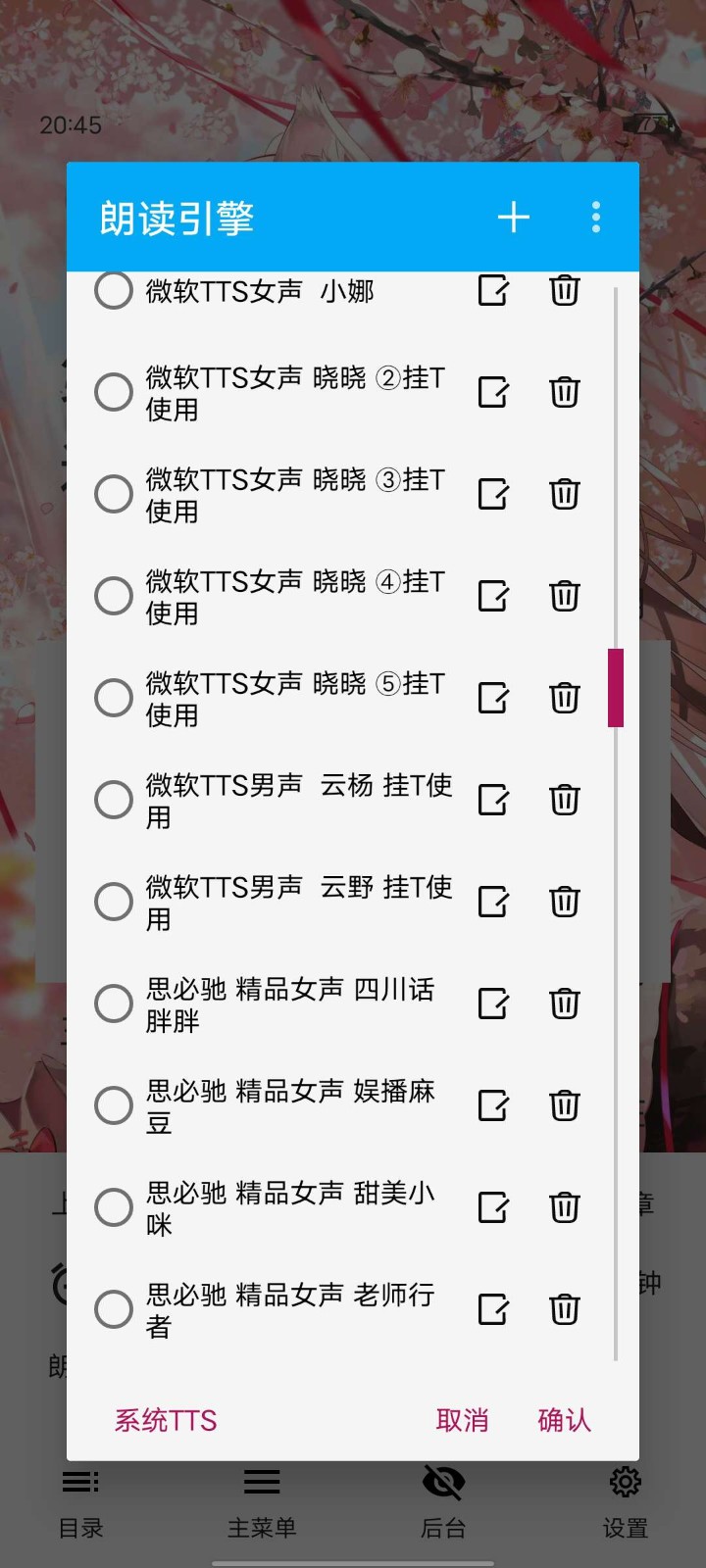Edit 微软TTS男声 云杨 engine
Image resolution: width=706 pixels, height=1568 pixels.
(493, 800)
